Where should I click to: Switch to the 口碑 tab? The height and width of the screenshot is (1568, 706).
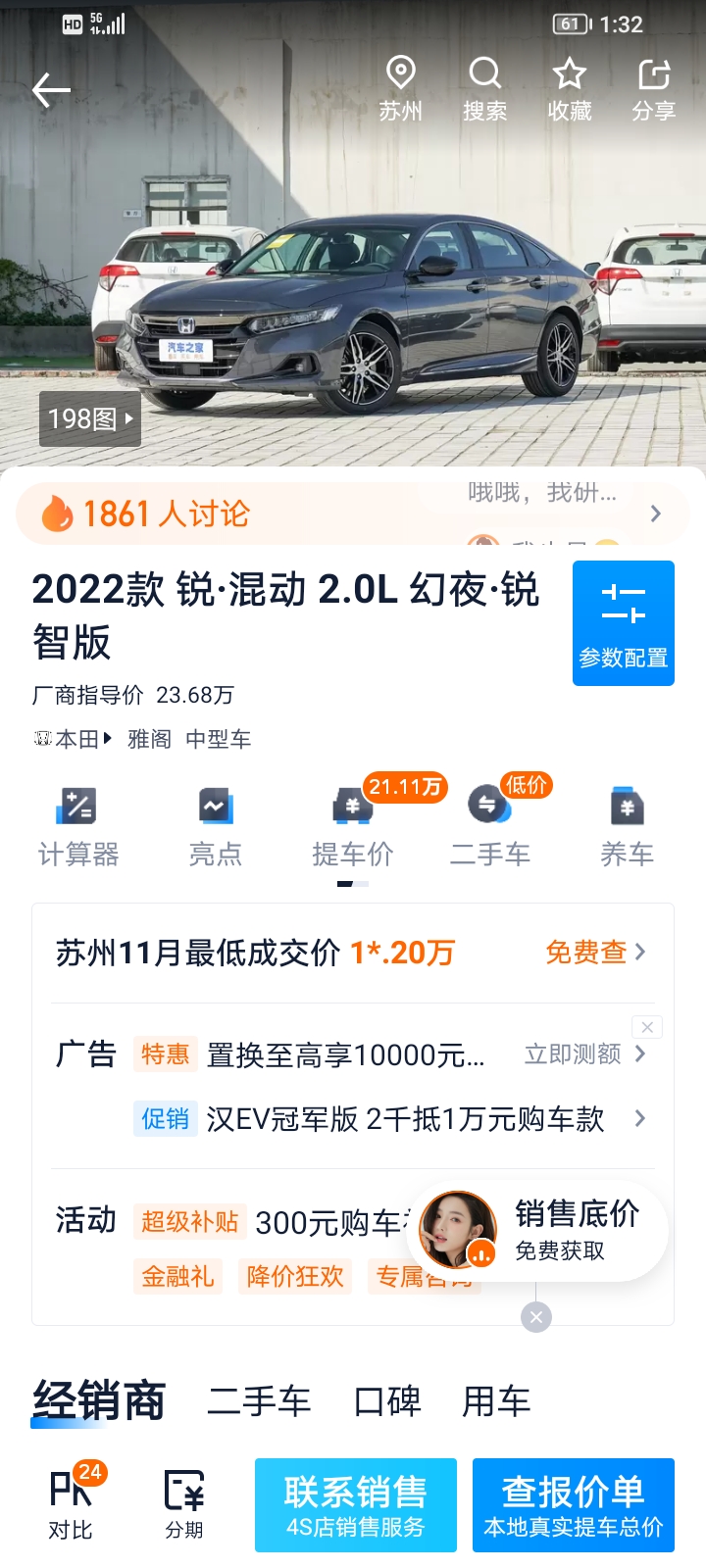[387, 1401]
